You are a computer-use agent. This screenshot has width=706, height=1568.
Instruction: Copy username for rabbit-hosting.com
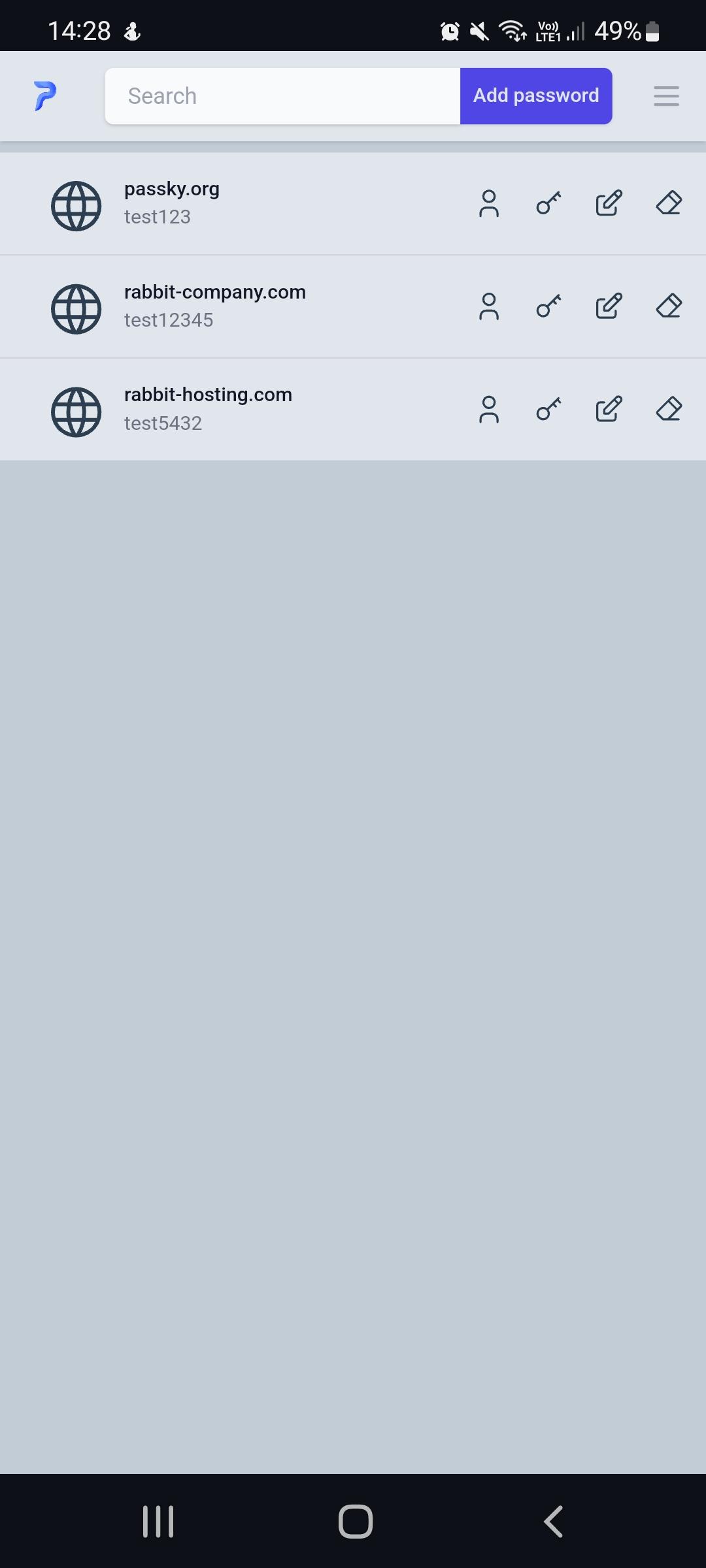click(x=489, y=410)
